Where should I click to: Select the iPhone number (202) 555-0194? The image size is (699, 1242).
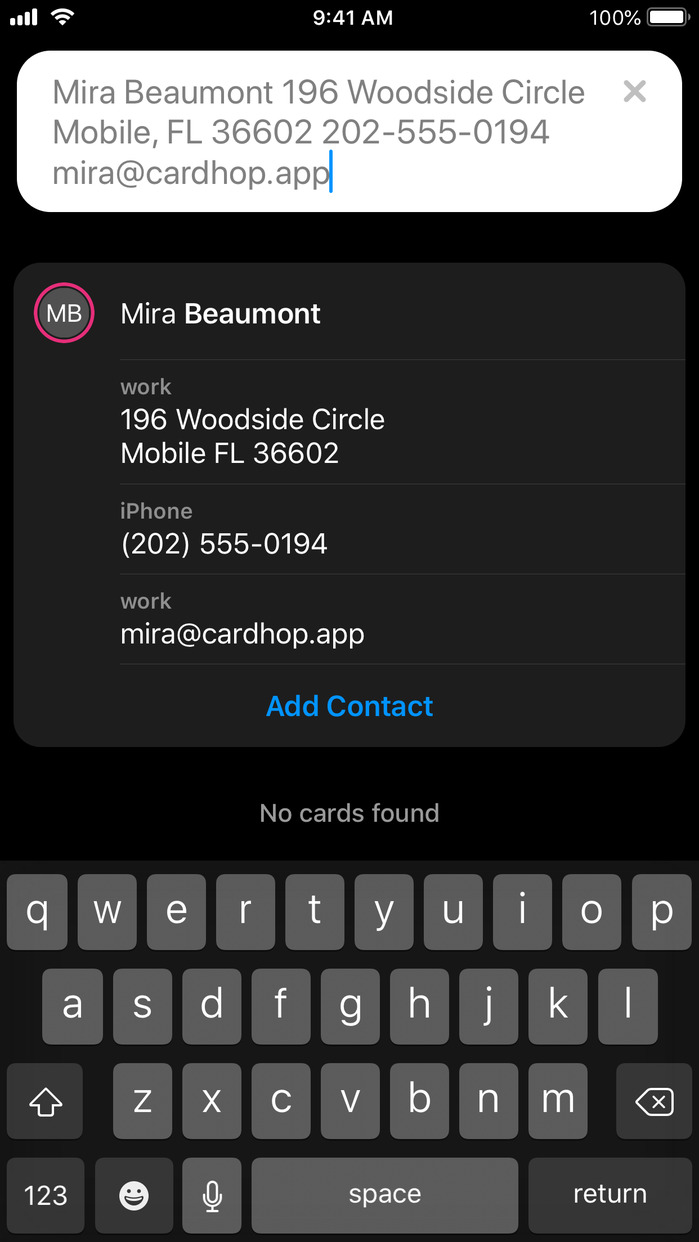[x=224, y=544]
